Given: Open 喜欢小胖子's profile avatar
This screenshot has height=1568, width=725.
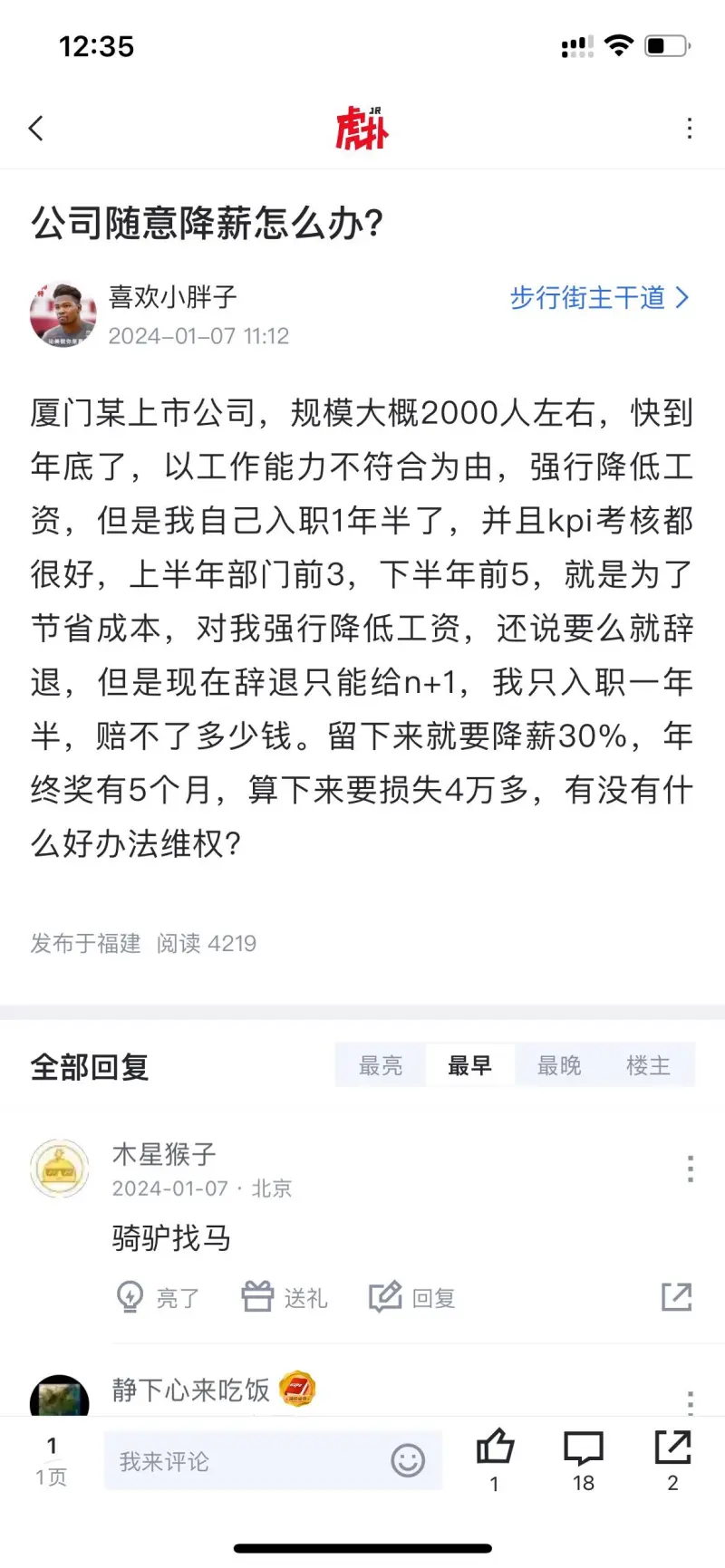Looking at the screenshot, I should point(63,314).
